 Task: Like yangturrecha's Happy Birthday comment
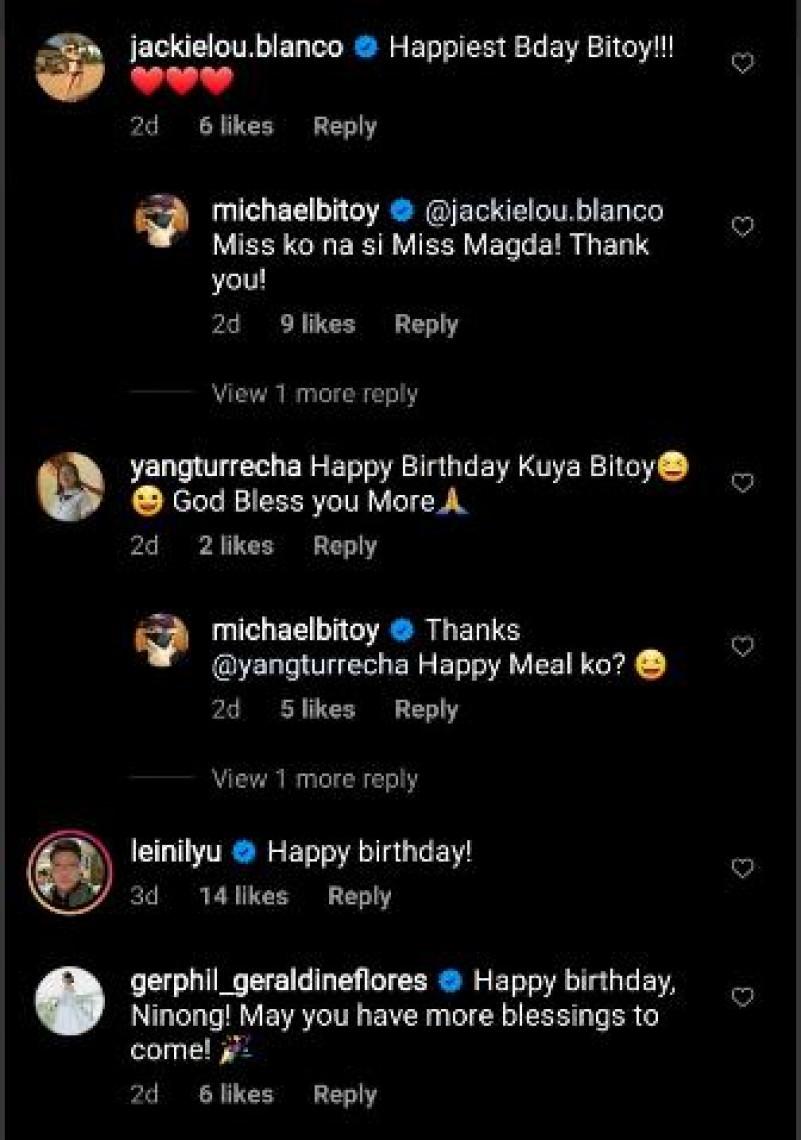click(x=741, y=484)
